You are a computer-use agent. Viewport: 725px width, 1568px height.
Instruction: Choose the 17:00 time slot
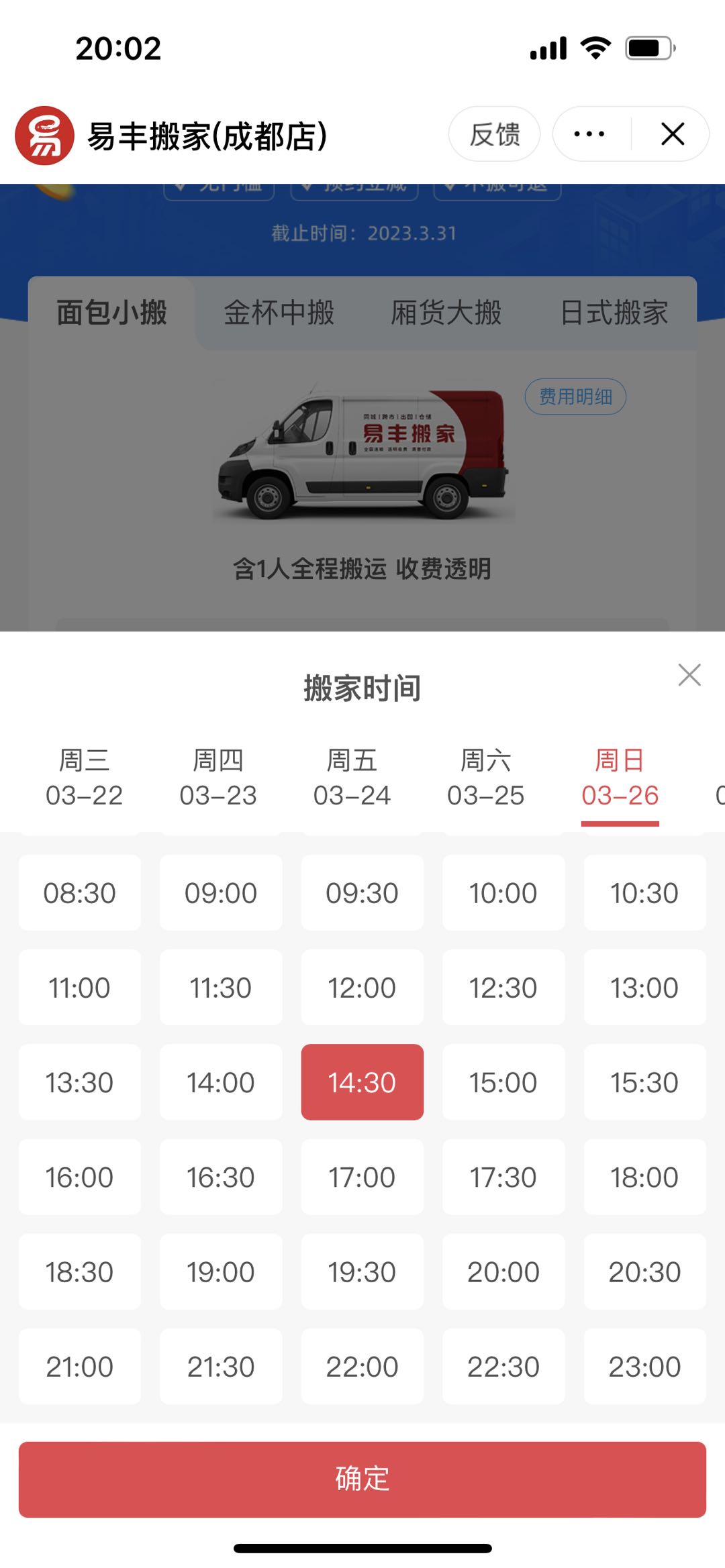point(362,1176)
